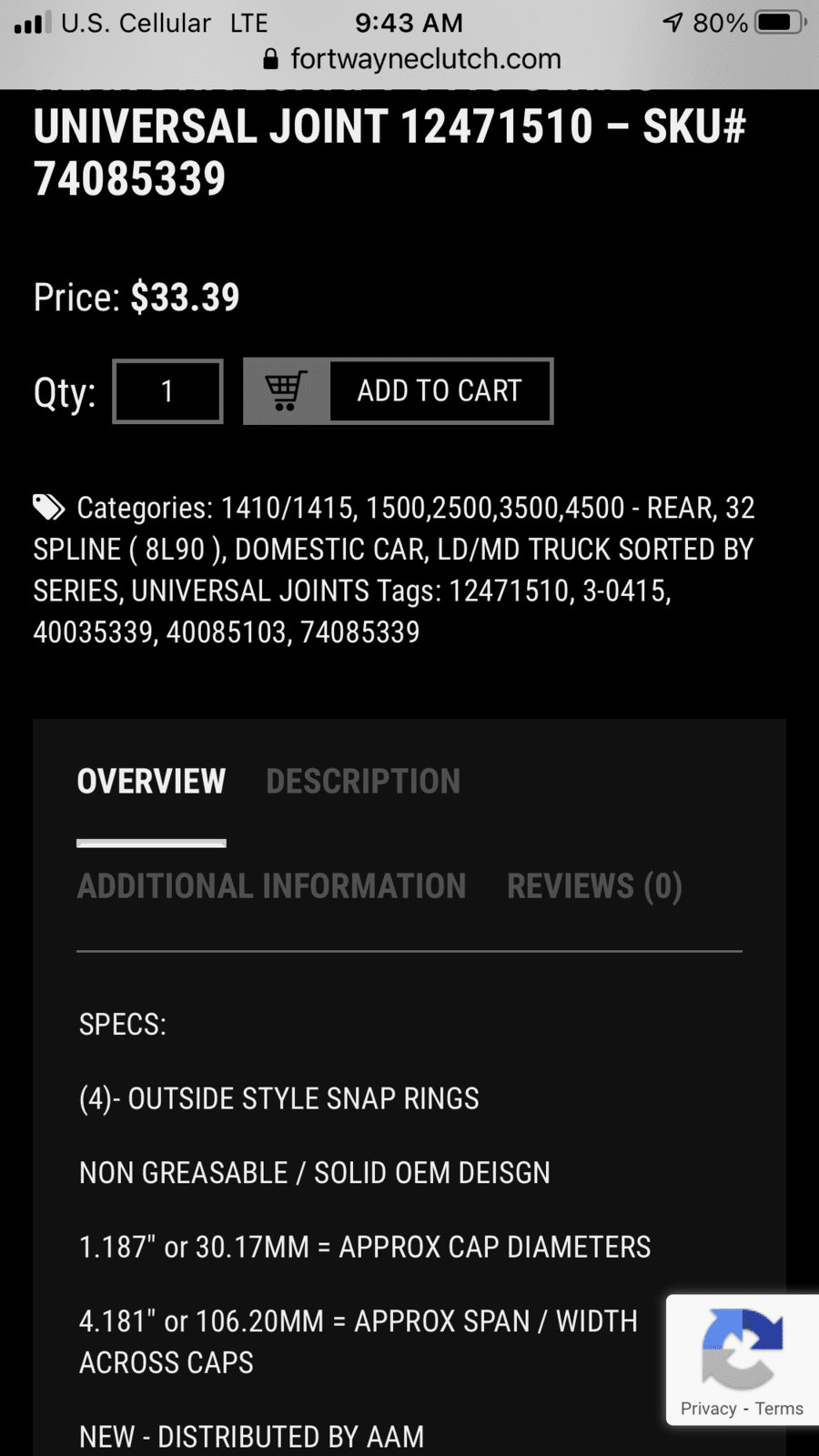Viewport: 819px width, 1456px height.
Task: Add the universal joint to cart
Action: pos(398,391)
